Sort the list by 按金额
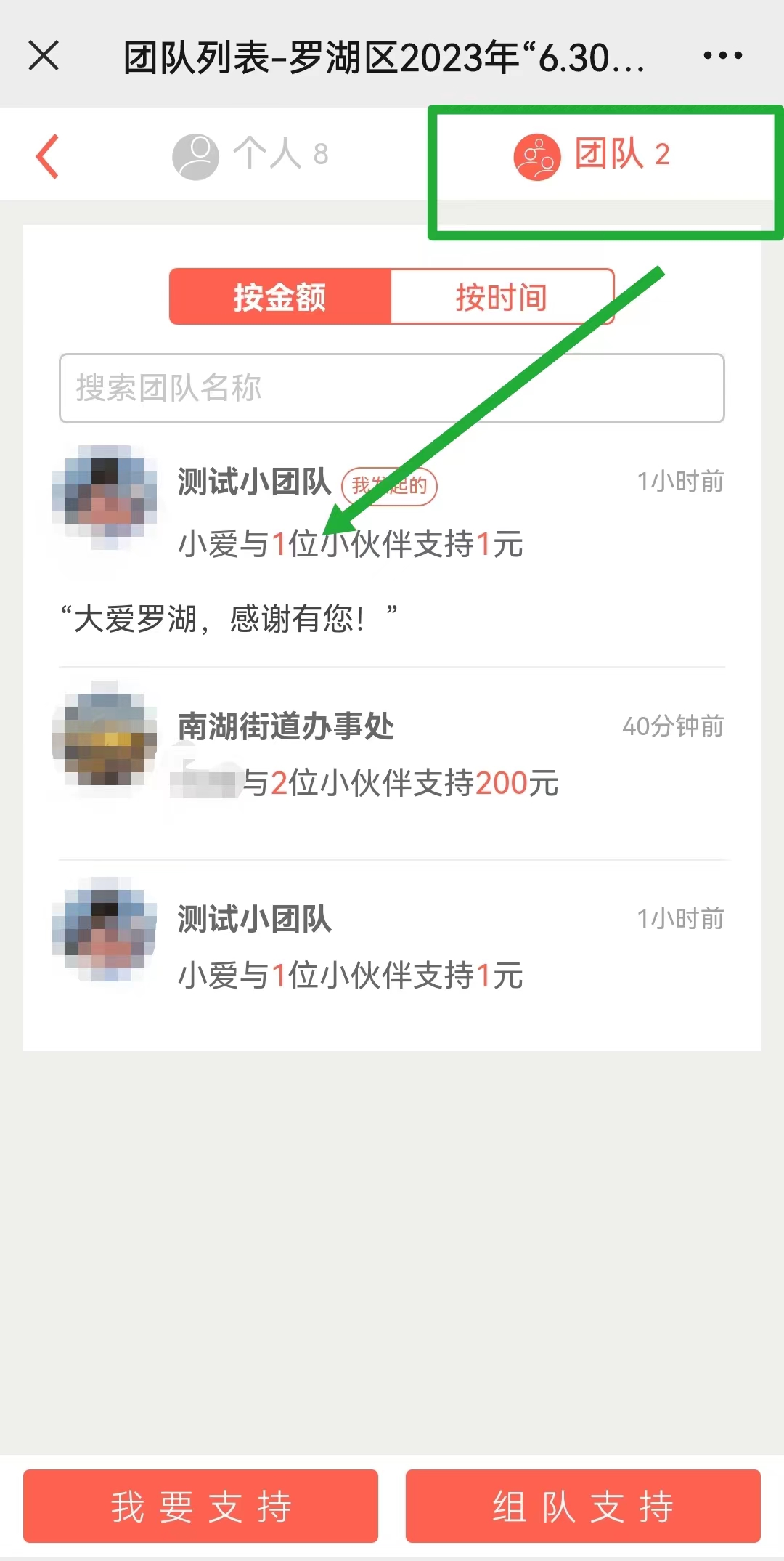 pos(280,297)
